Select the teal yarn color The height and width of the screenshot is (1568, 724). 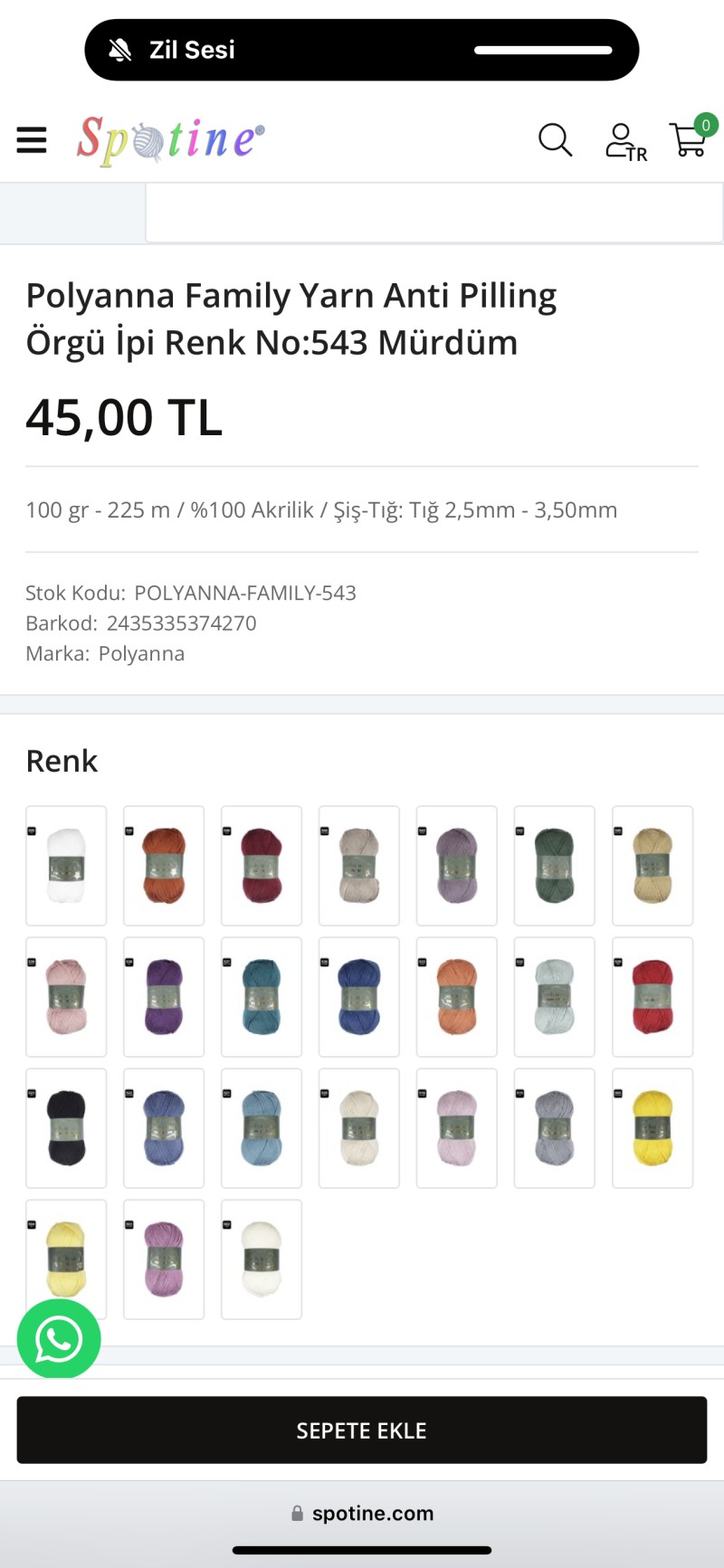(x=262, y=997)
